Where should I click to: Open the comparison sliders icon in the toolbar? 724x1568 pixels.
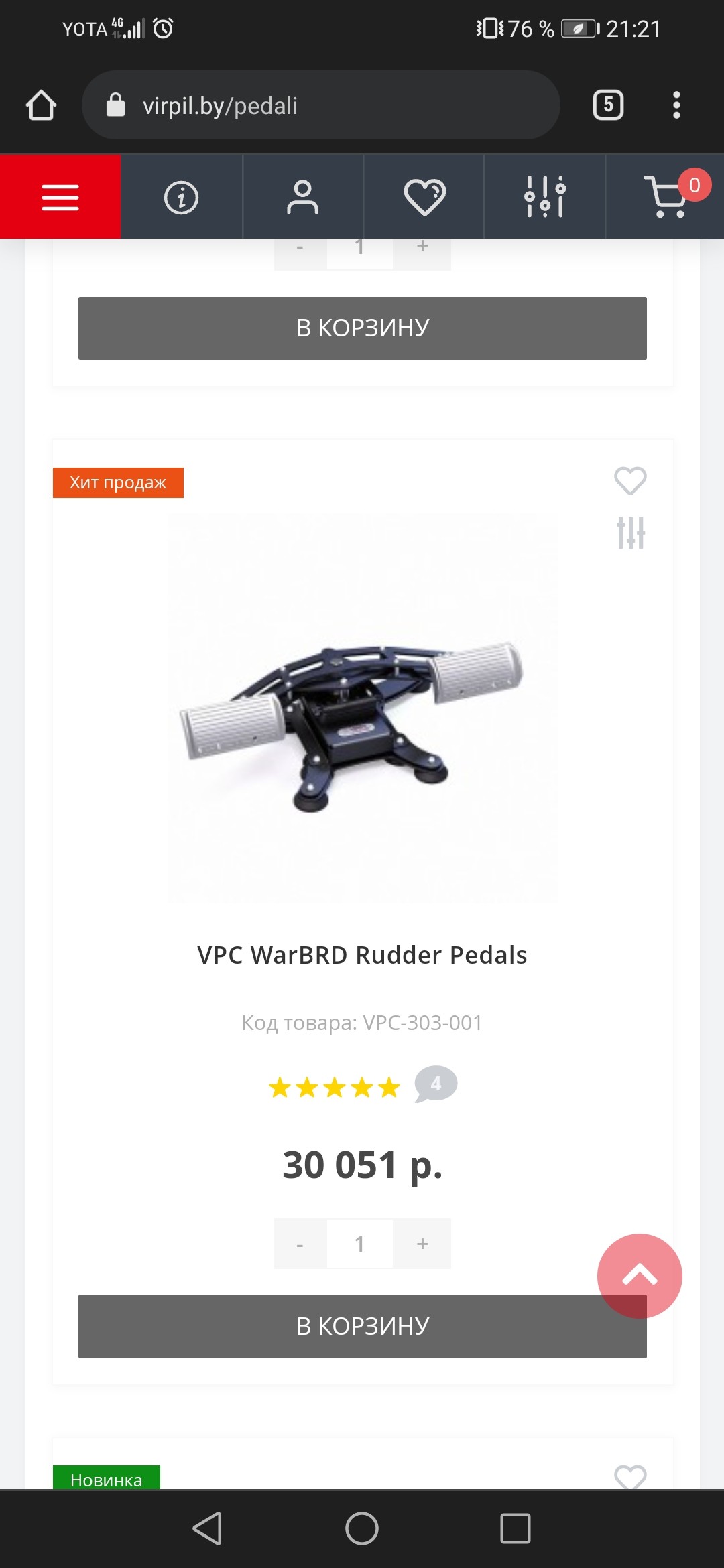coord(545,197)
